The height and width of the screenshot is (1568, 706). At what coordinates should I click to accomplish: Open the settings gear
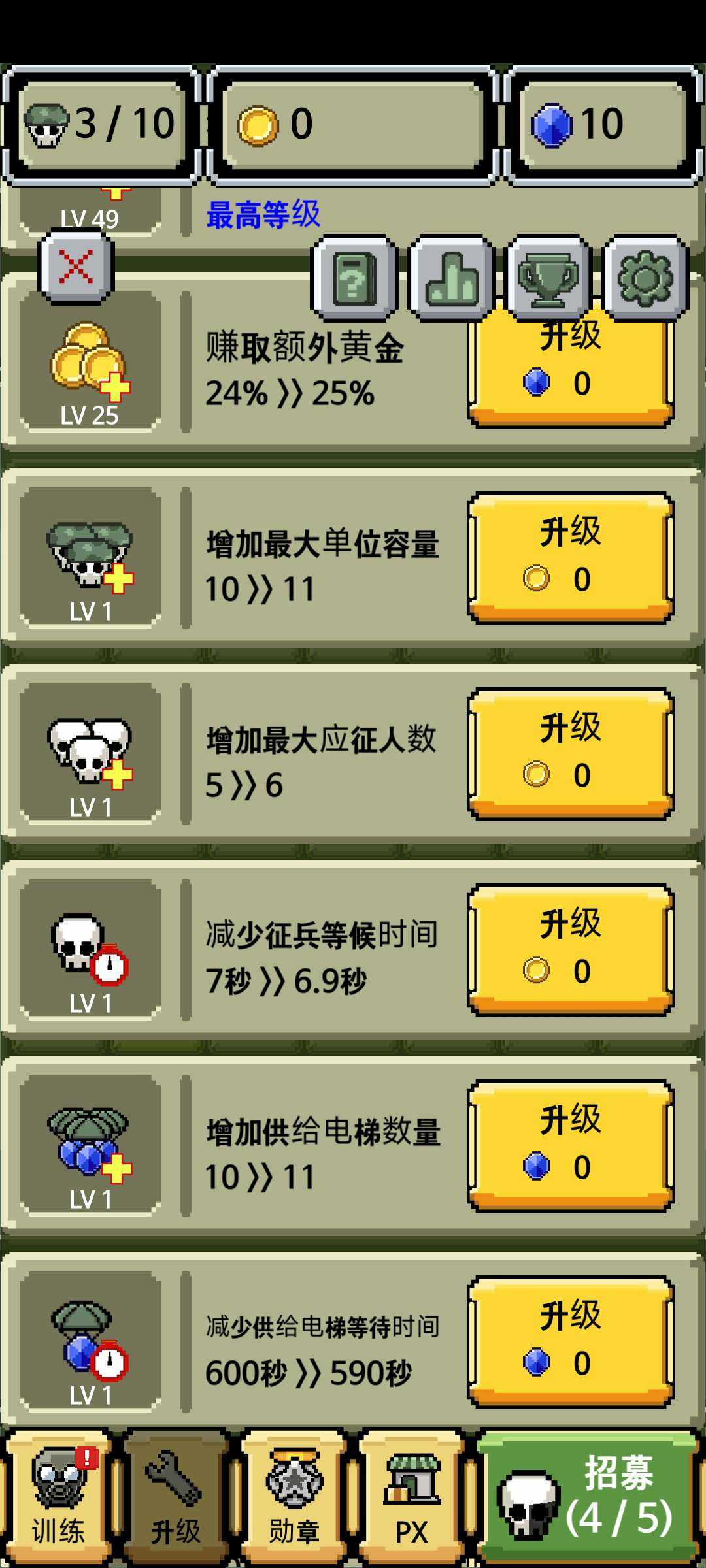tap(645, 279)
